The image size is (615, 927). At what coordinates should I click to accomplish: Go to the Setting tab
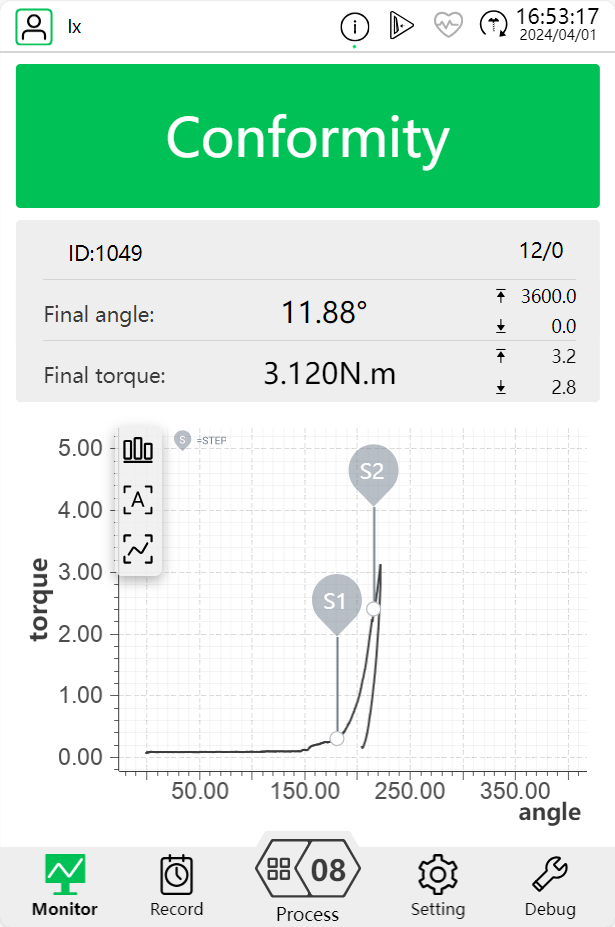click(x=438, y=885)
